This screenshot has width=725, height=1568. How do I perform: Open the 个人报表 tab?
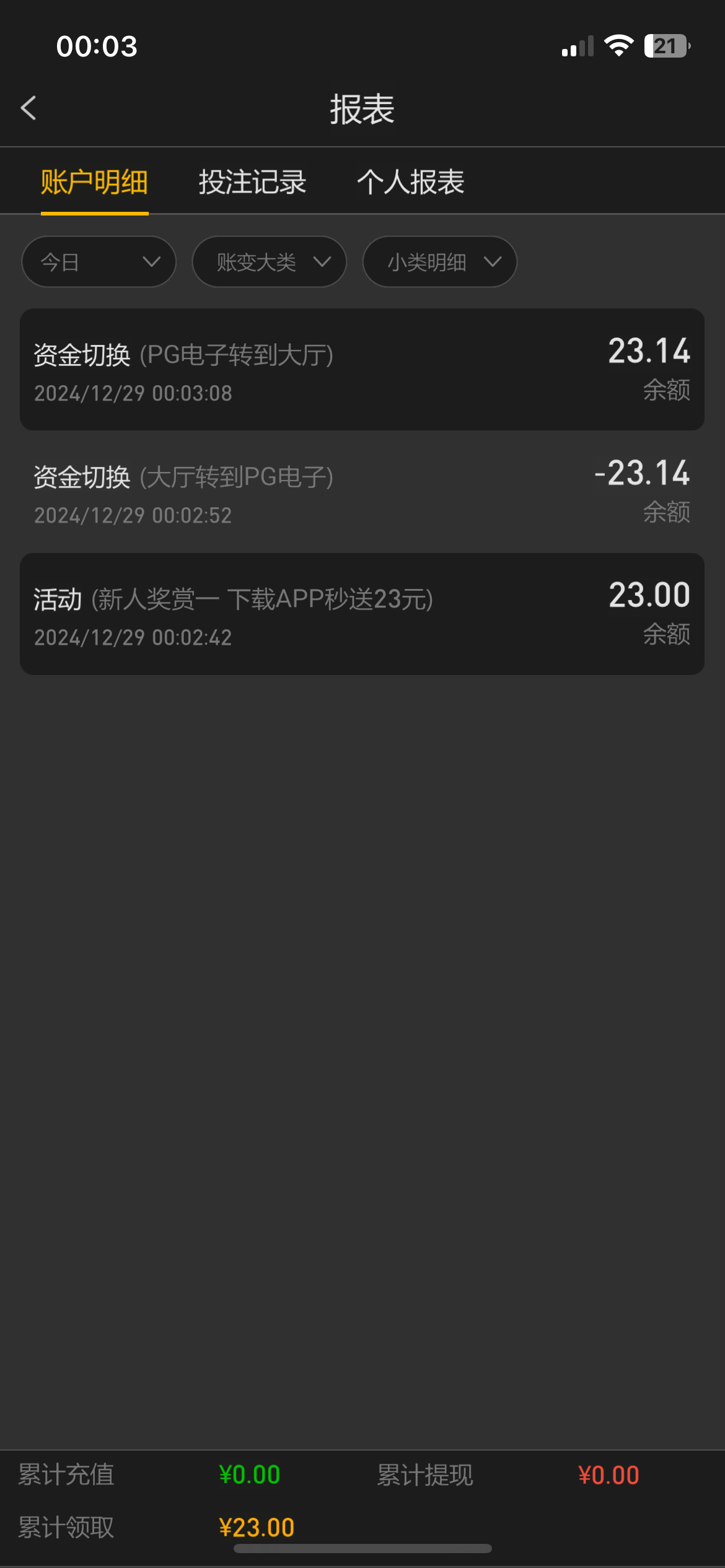coord(410,182)
